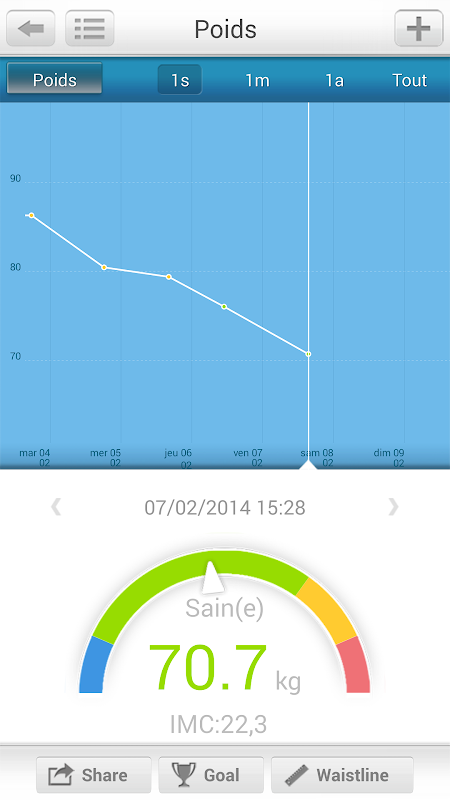
Task: Select the mar 04 data point on the graph
Action: (x=32, y=215)
